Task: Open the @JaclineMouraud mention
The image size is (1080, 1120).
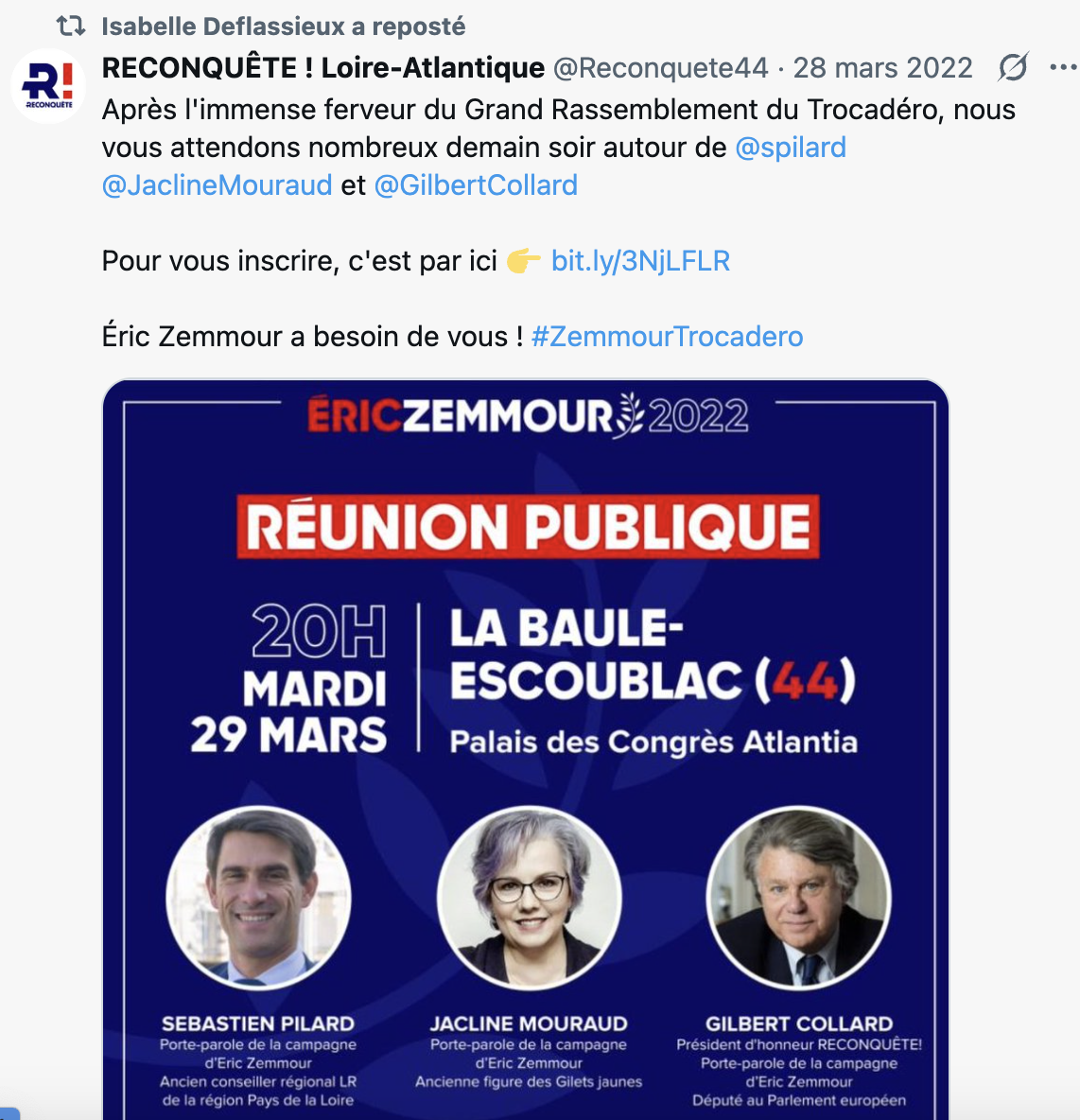Action: (217, 185)
